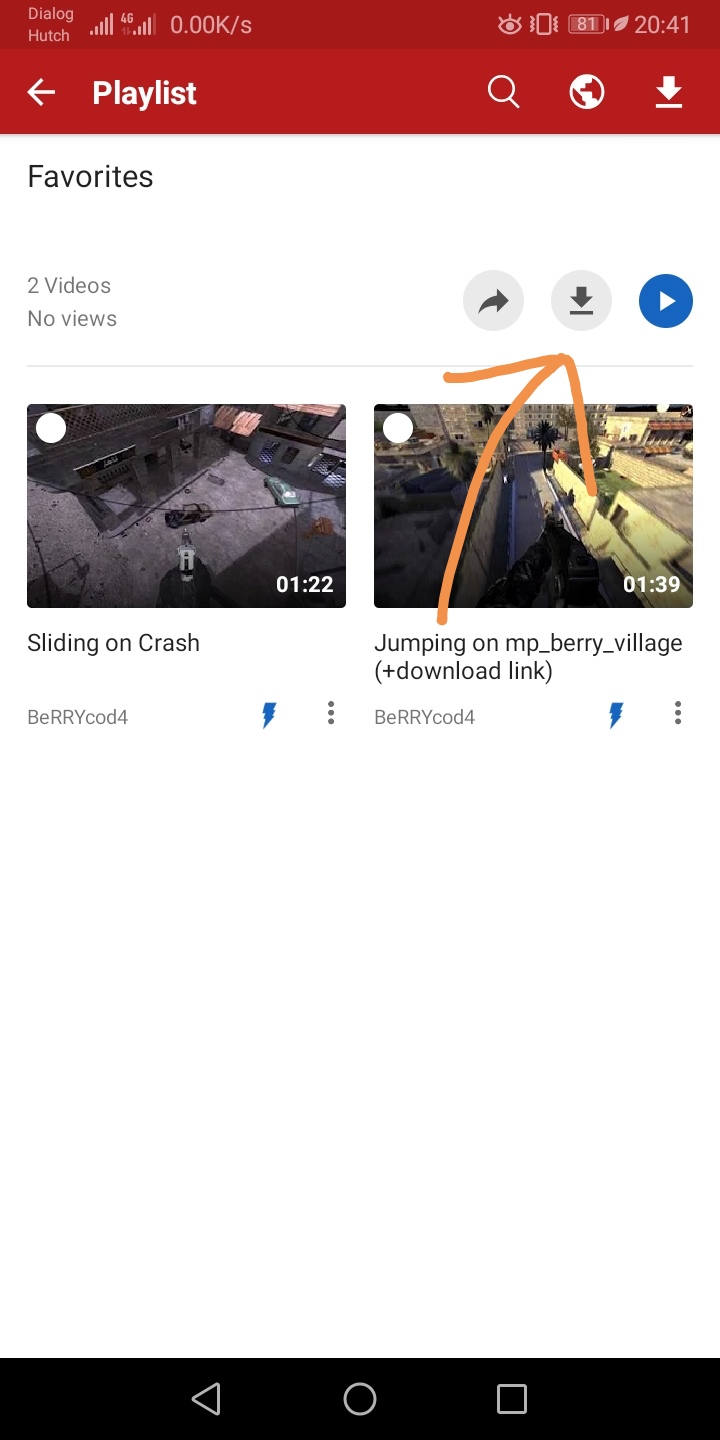720x1440 pixels.
Task: Tap the globe browser icon
Action: [x=587, y=93]
